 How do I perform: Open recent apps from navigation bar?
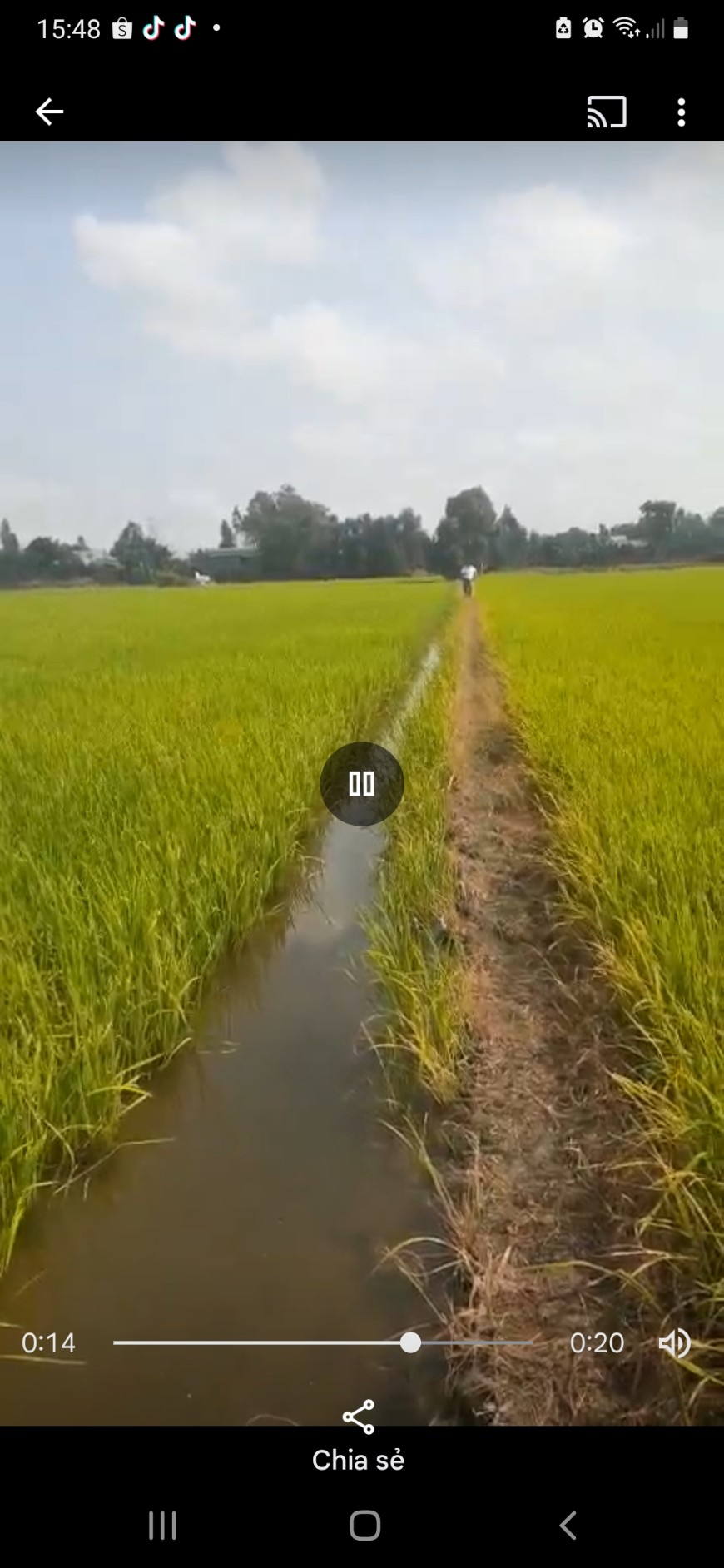[162, 1526]
